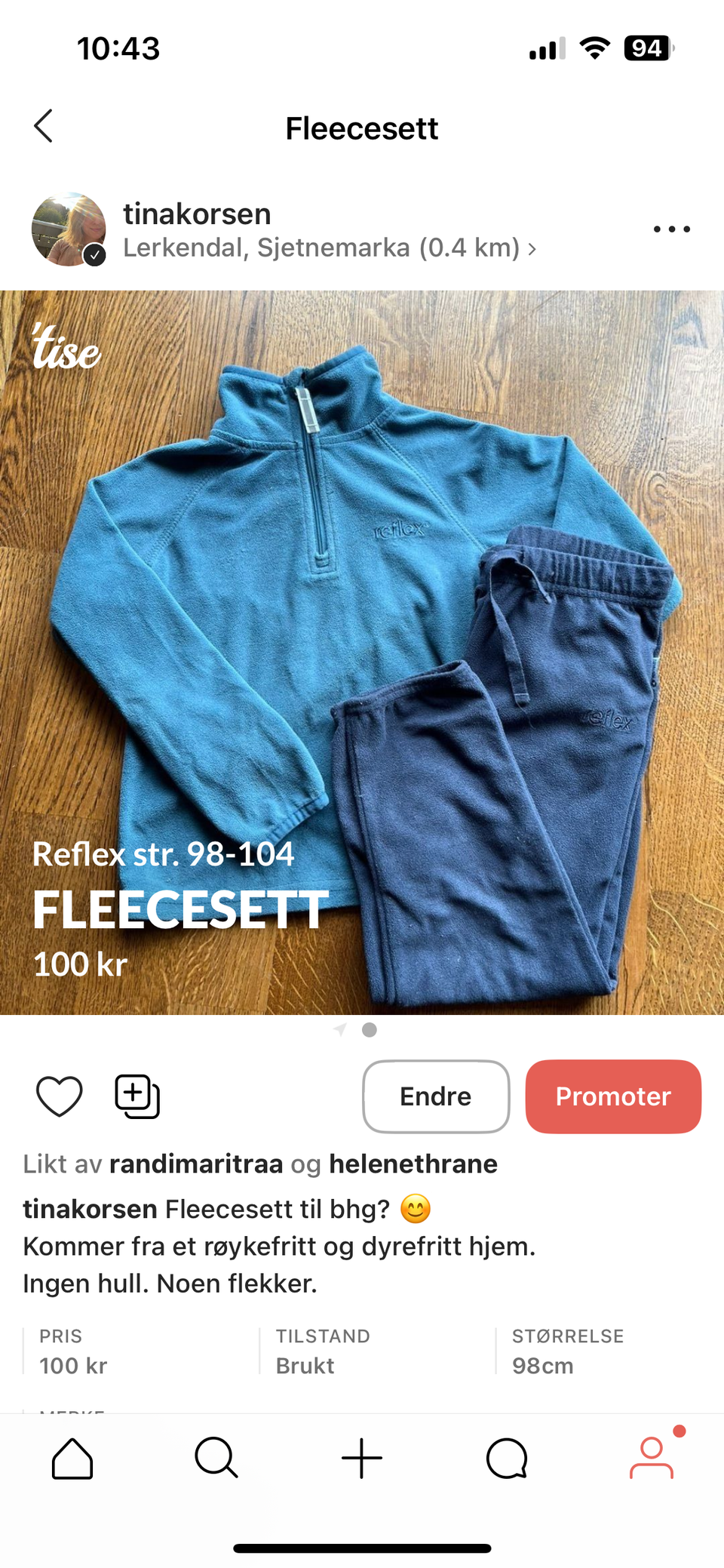This screenshot has height=1568, width=724.
Task: Open randimaritraa's profile link
Action: tap(196, 1163)
